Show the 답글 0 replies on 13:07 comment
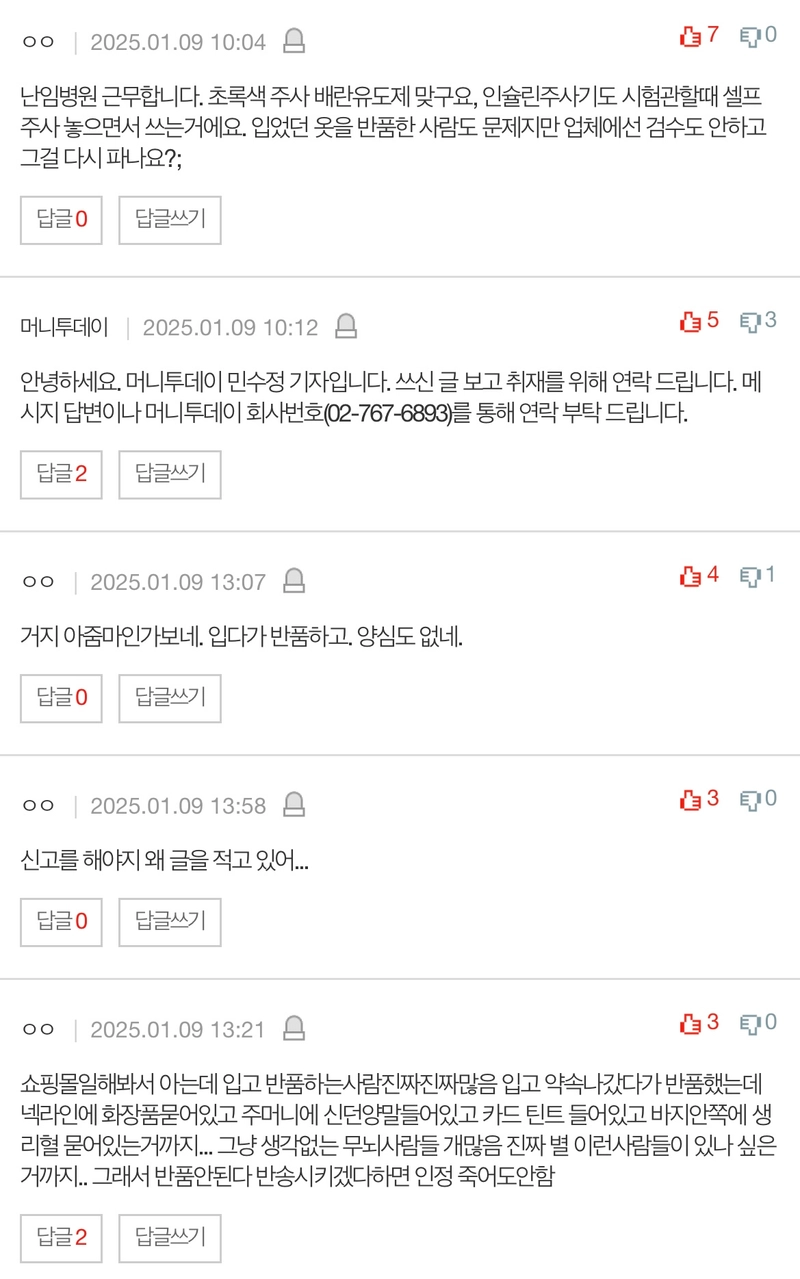The height and width of the screenshot is (1279, 800). (x=62, y=698)
